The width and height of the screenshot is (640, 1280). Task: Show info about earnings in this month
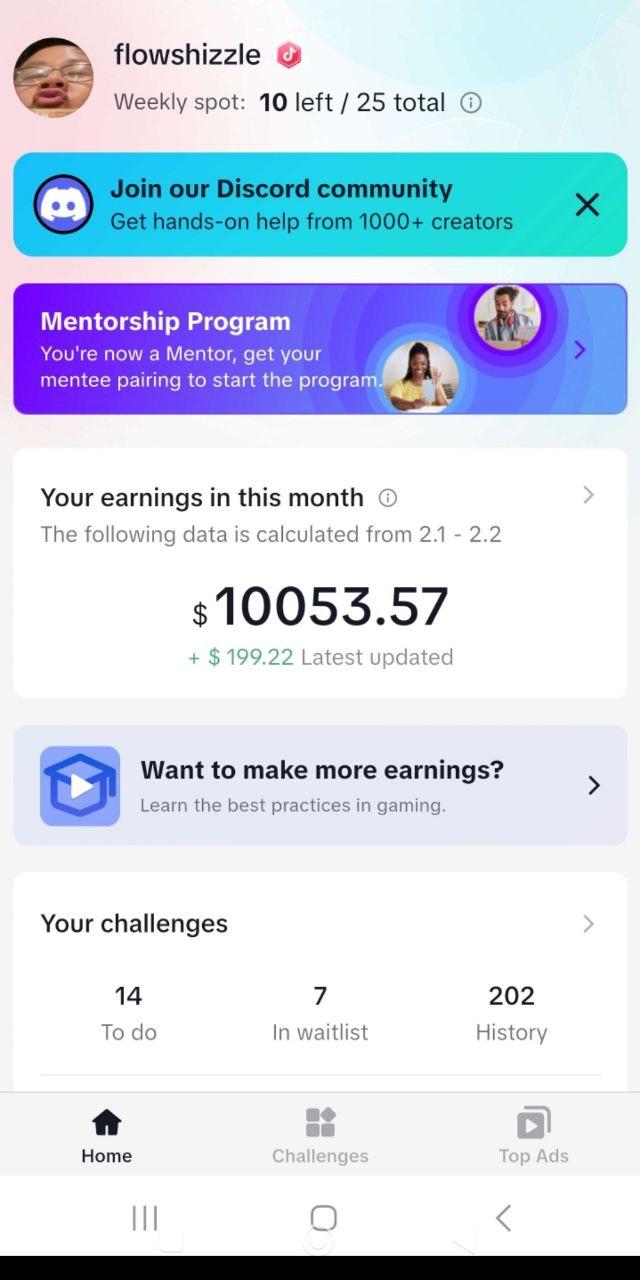click(388, 498)
